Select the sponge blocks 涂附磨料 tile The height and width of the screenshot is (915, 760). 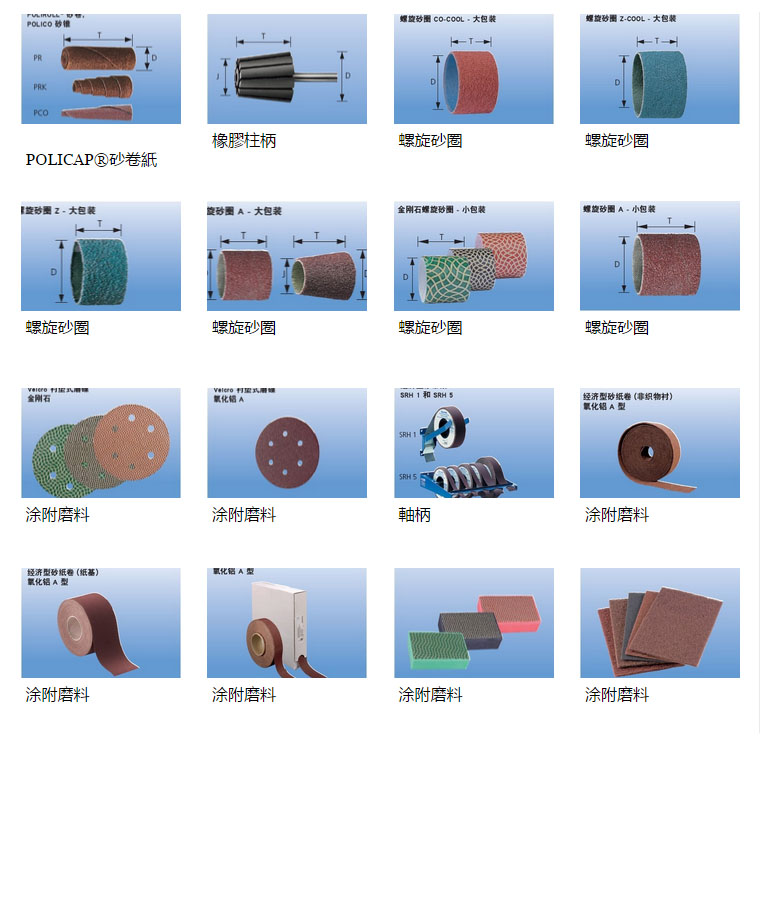pos(473,623)
